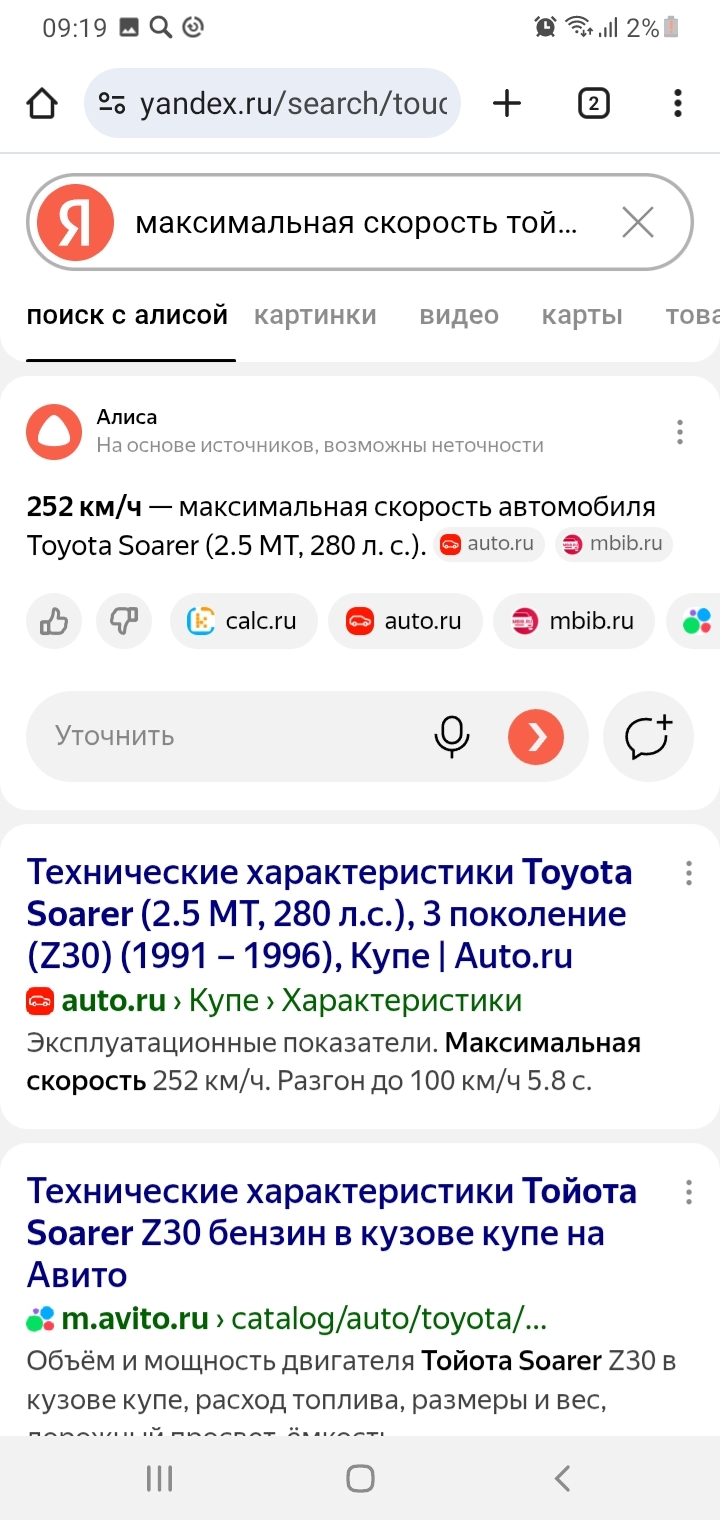Image resolution: width=720 pixels, height=1520 pixels.
Task: Open the Auto.ru Toyota Soarer specs result
Action: point(328,914)
